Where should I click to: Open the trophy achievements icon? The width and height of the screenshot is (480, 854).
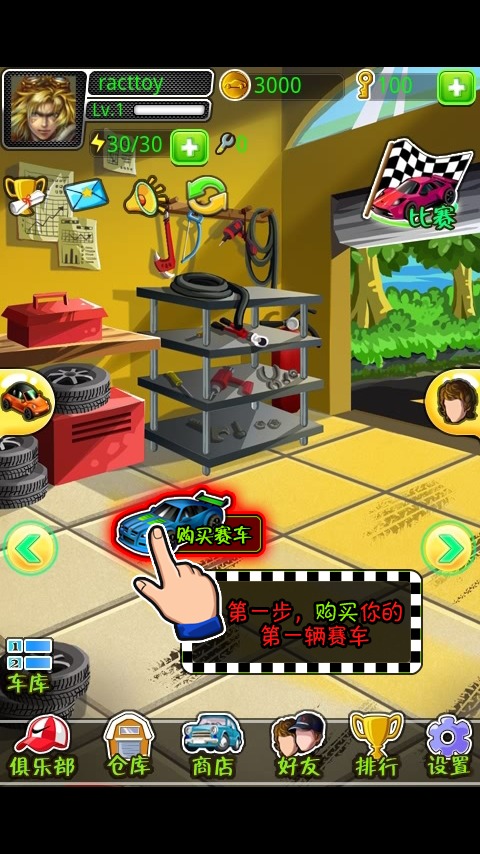[25, 195]
